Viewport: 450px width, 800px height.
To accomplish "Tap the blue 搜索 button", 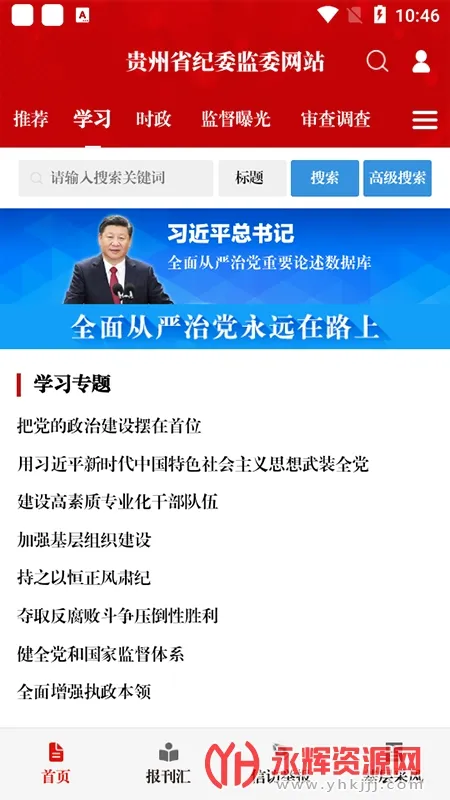I will coord(325,178).
